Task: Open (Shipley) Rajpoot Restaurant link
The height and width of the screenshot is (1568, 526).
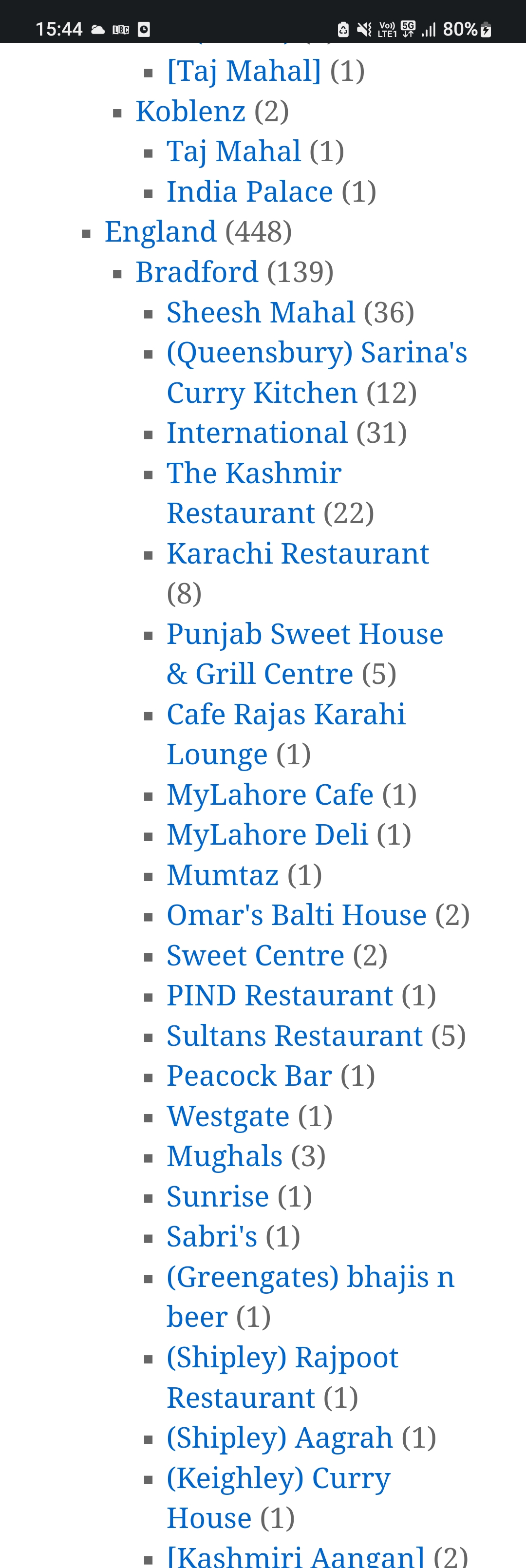Action: tap(282, 1358)
